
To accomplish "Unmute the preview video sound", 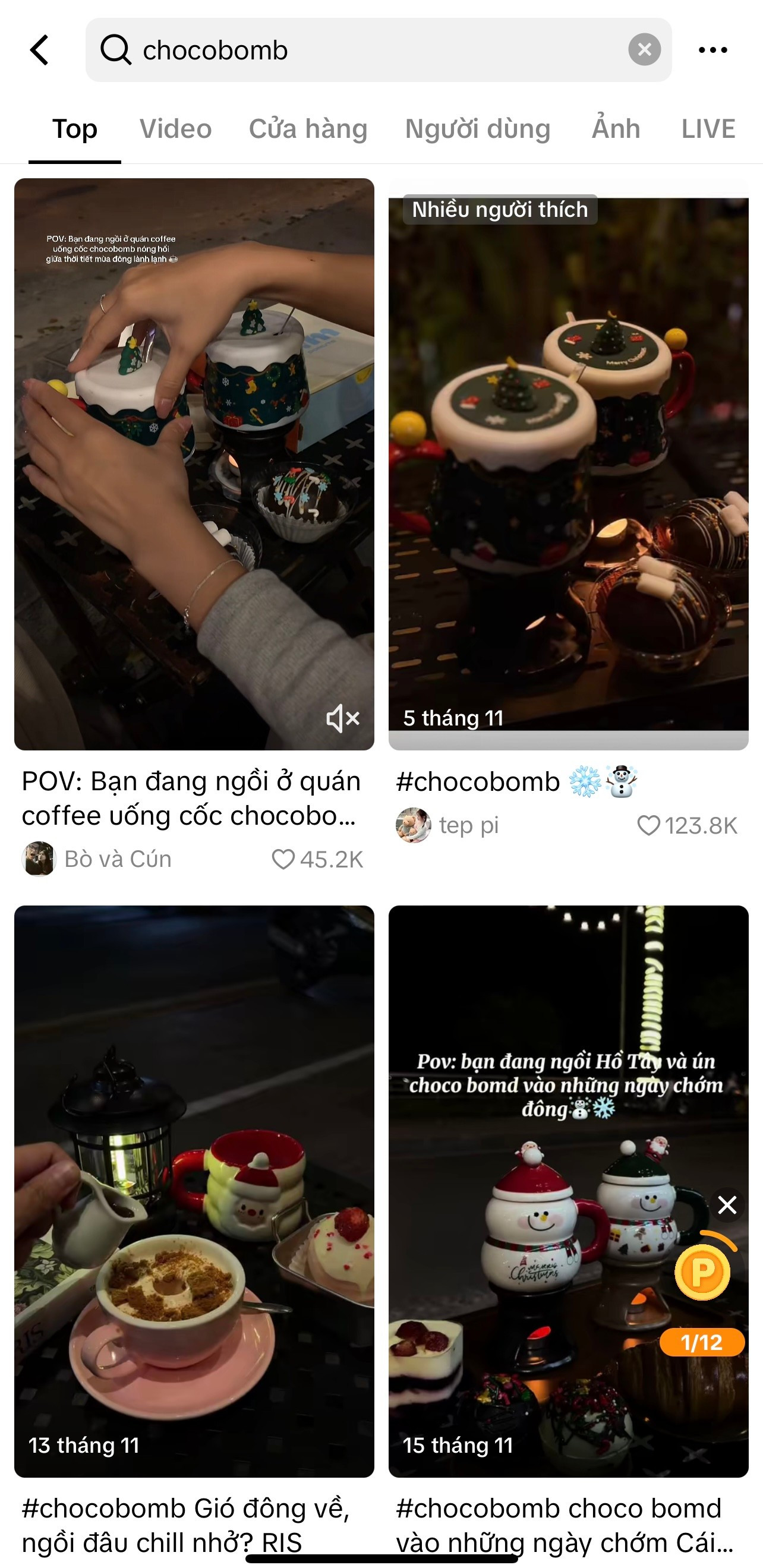I will click(x=343, y=718).
